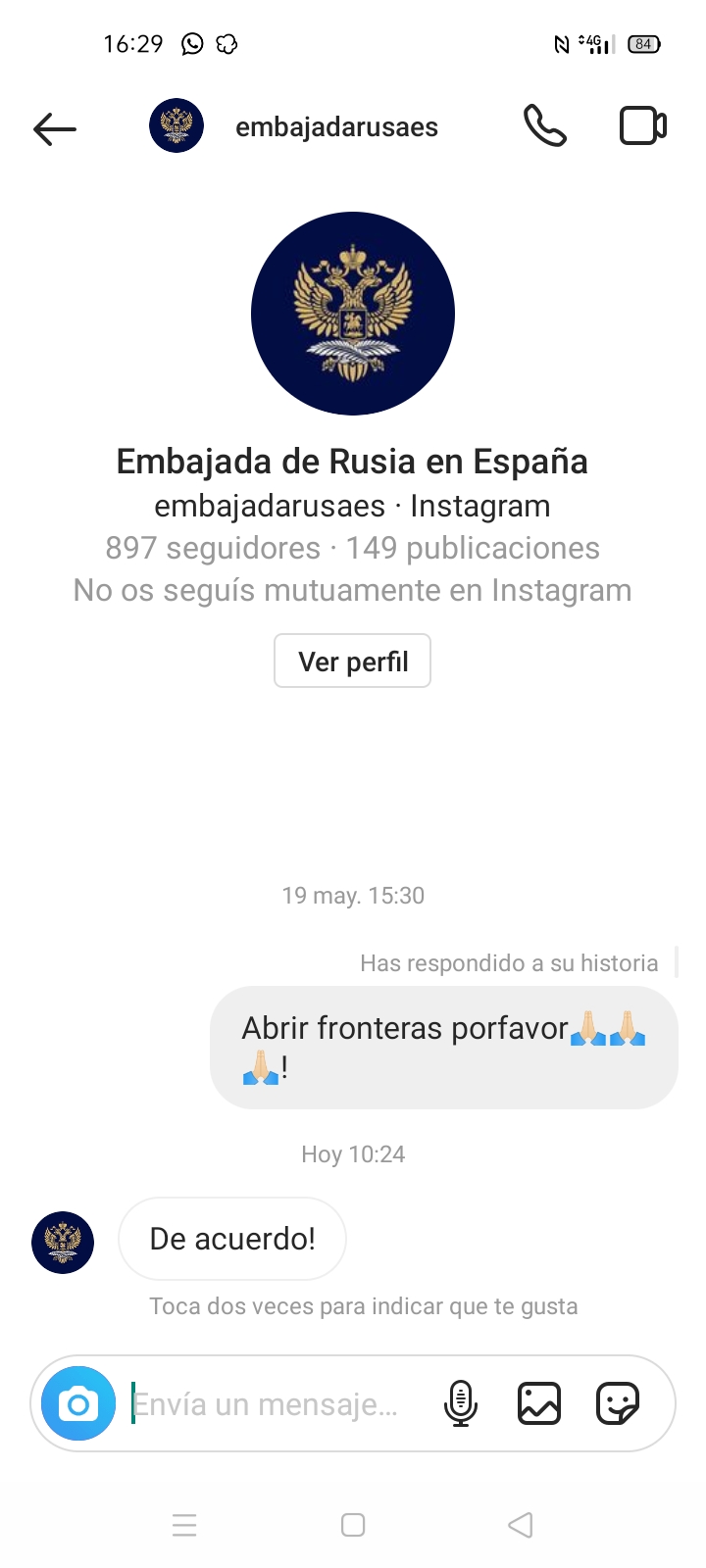Image resolution: width=706 pixels, height=1568 pixels.
Task: Tap the system home button
Action: 353,1525
